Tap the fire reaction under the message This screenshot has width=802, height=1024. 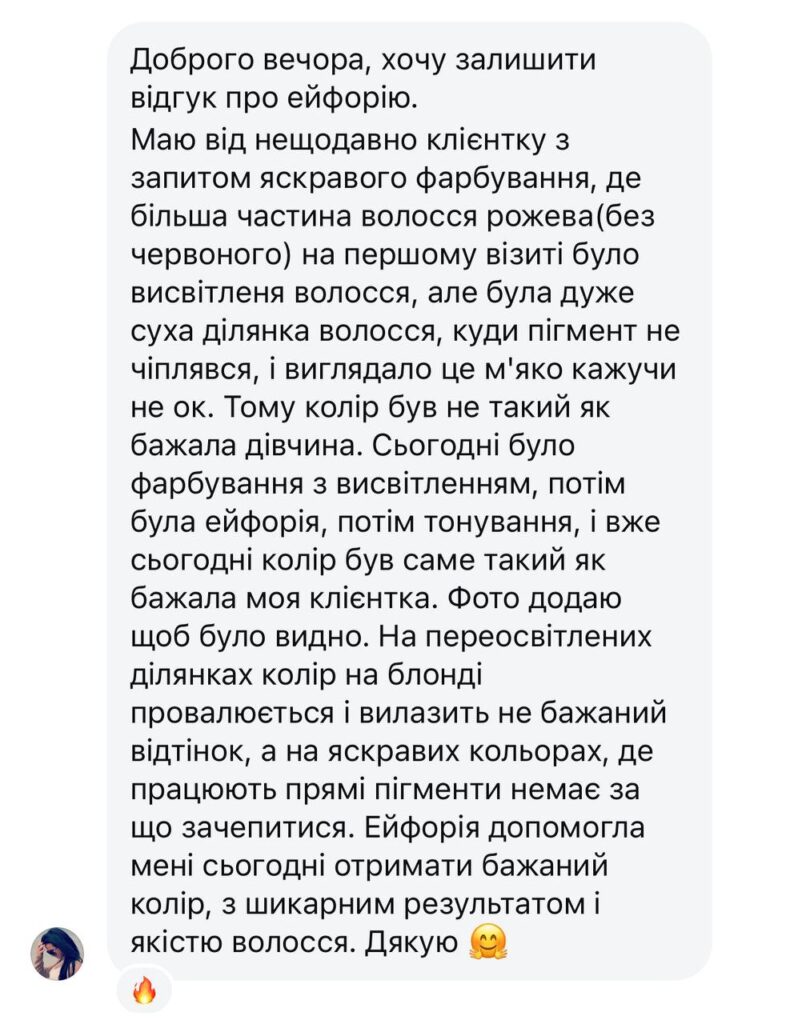[144, 992]
